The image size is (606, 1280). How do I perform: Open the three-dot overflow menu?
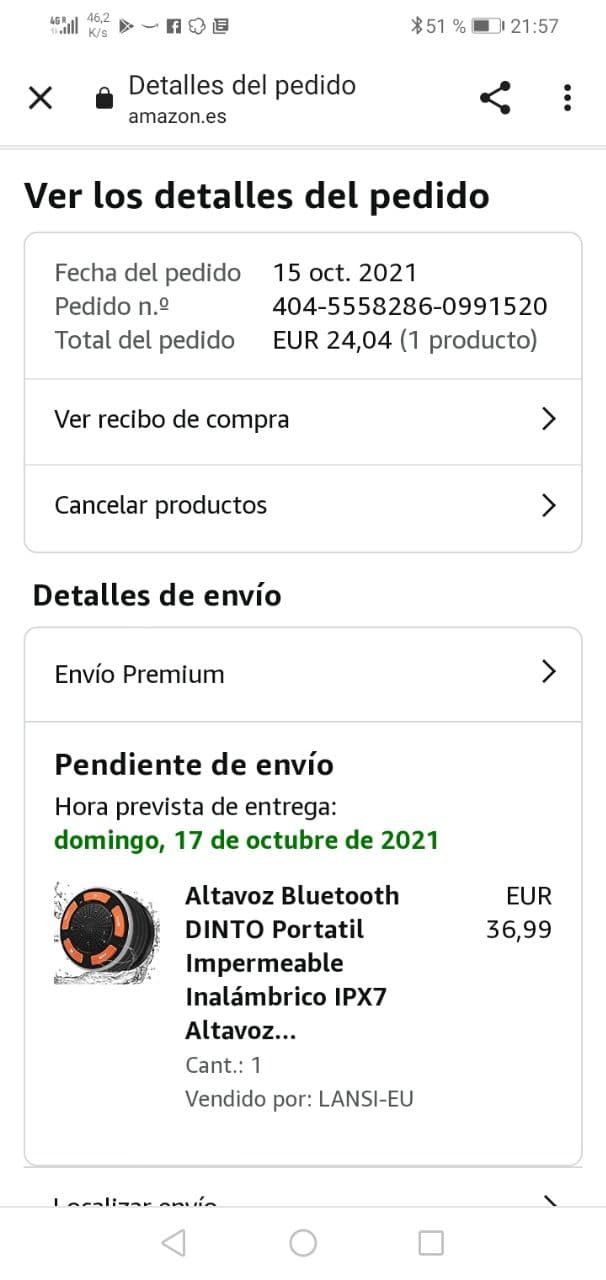point(567,98)
